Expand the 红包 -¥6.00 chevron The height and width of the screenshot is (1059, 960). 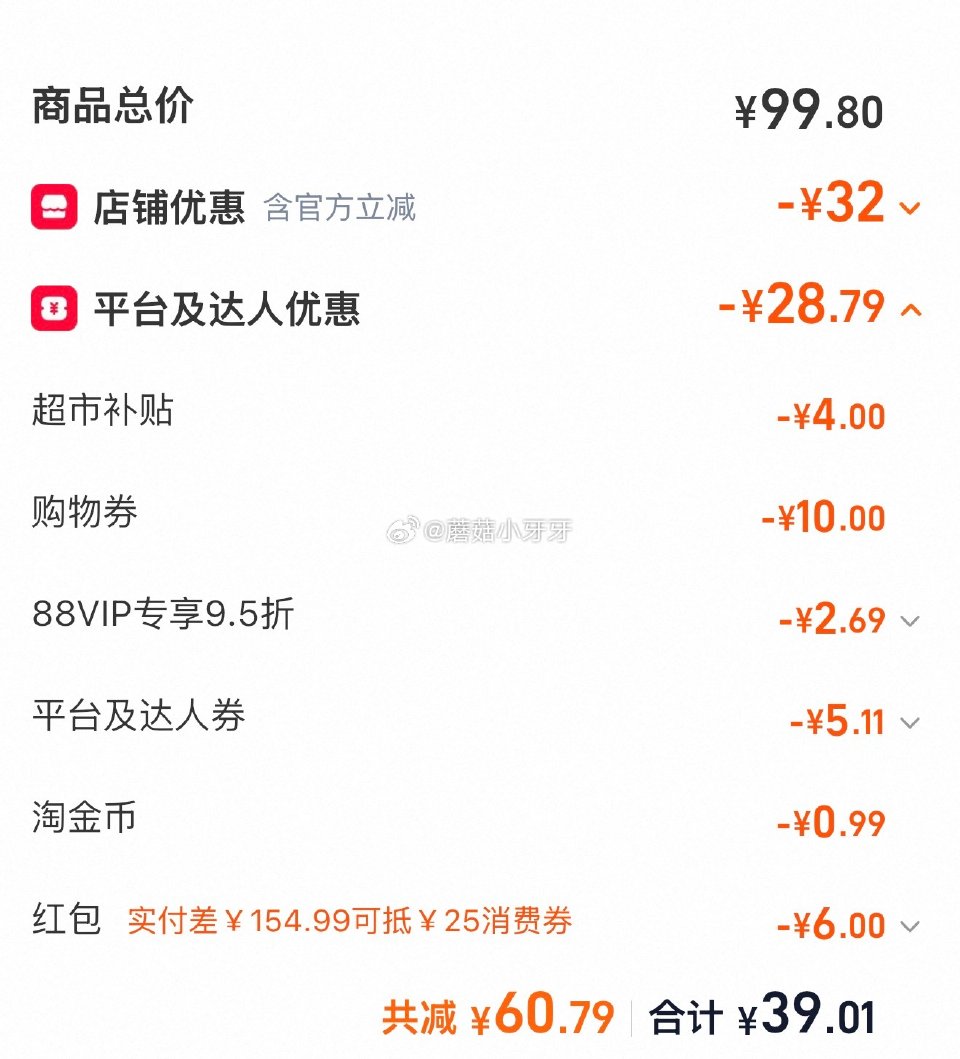[x=911, y=926]
